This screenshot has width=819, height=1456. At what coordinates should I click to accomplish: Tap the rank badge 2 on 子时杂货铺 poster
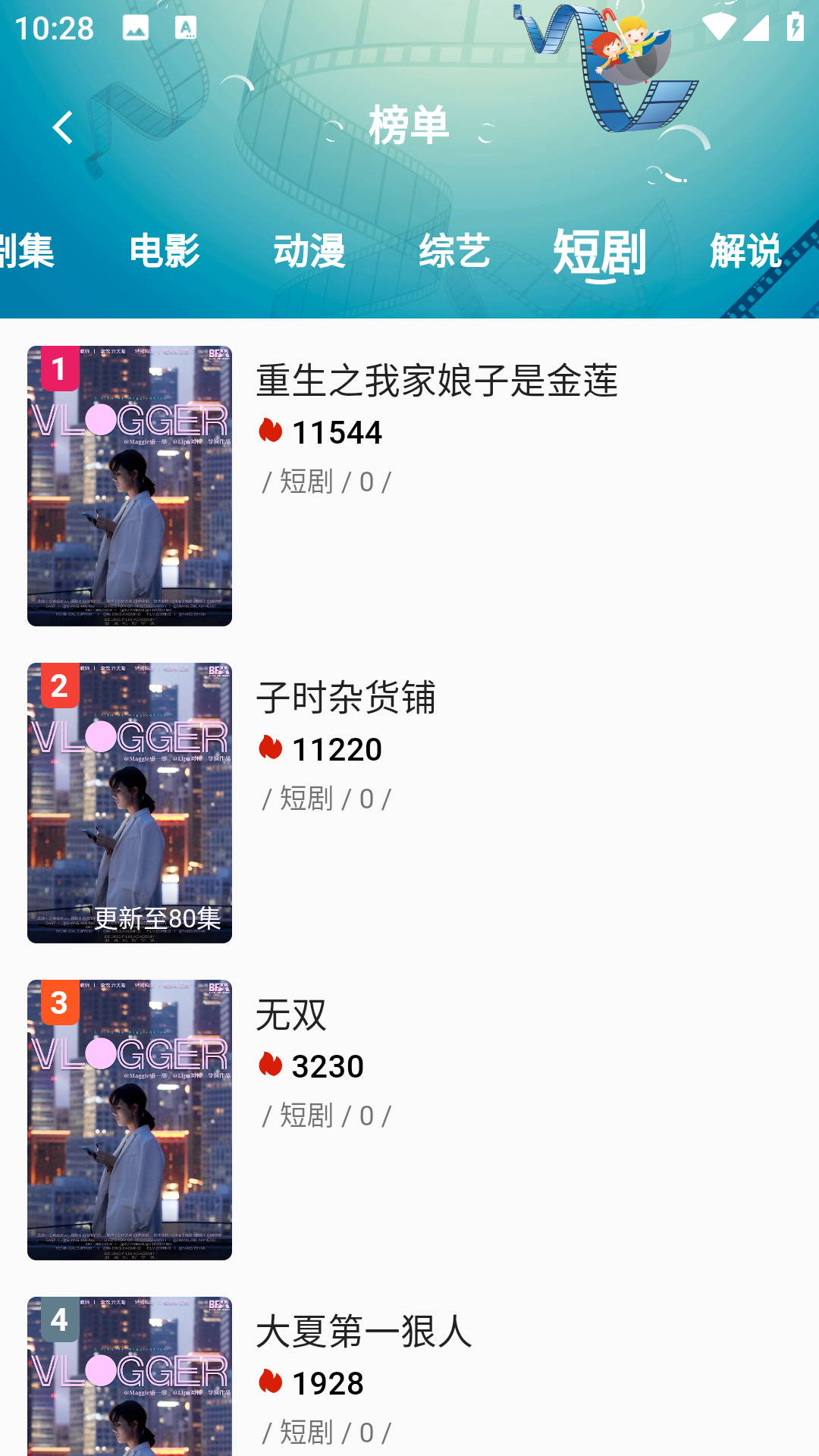click(58, 688)
